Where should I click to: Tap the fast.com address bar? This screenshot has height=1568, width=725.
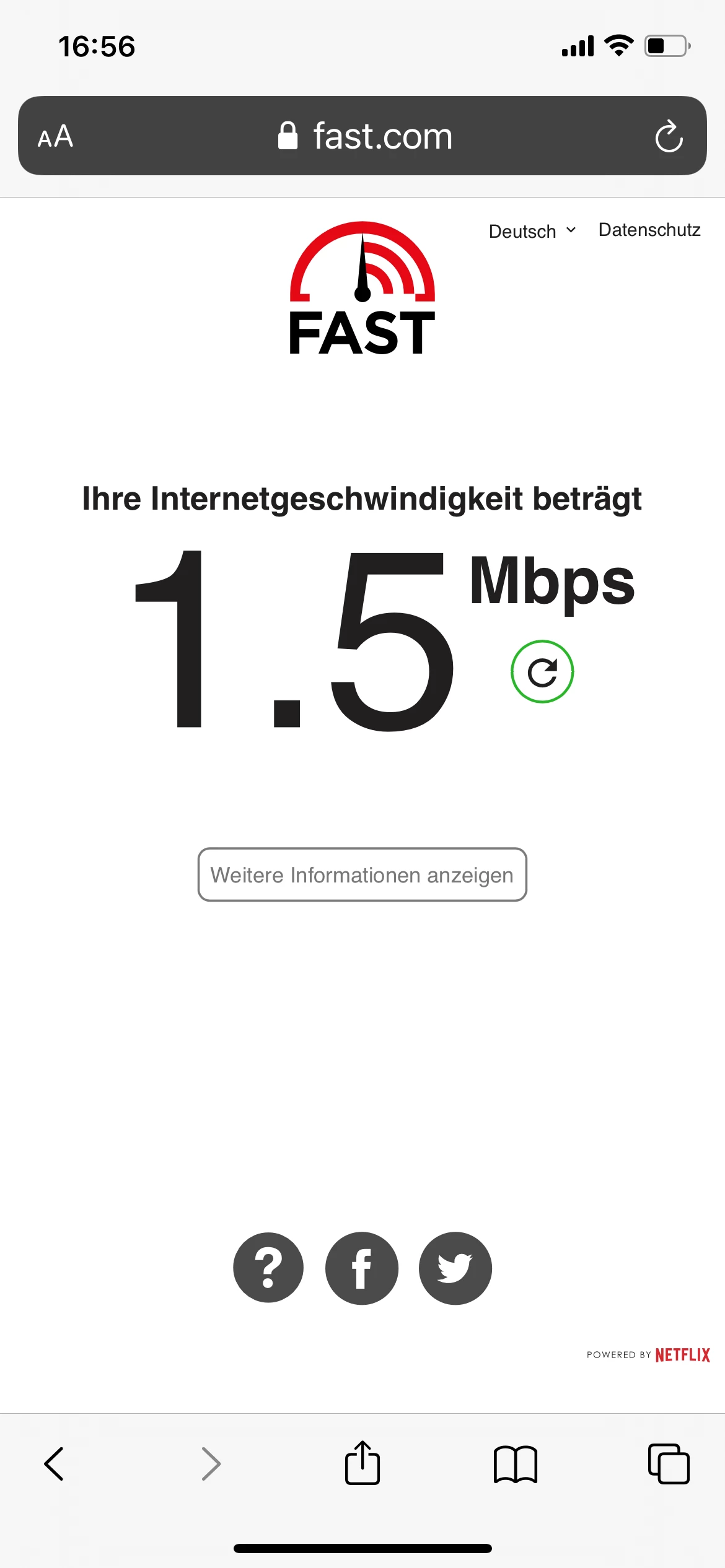pos(366,136)
